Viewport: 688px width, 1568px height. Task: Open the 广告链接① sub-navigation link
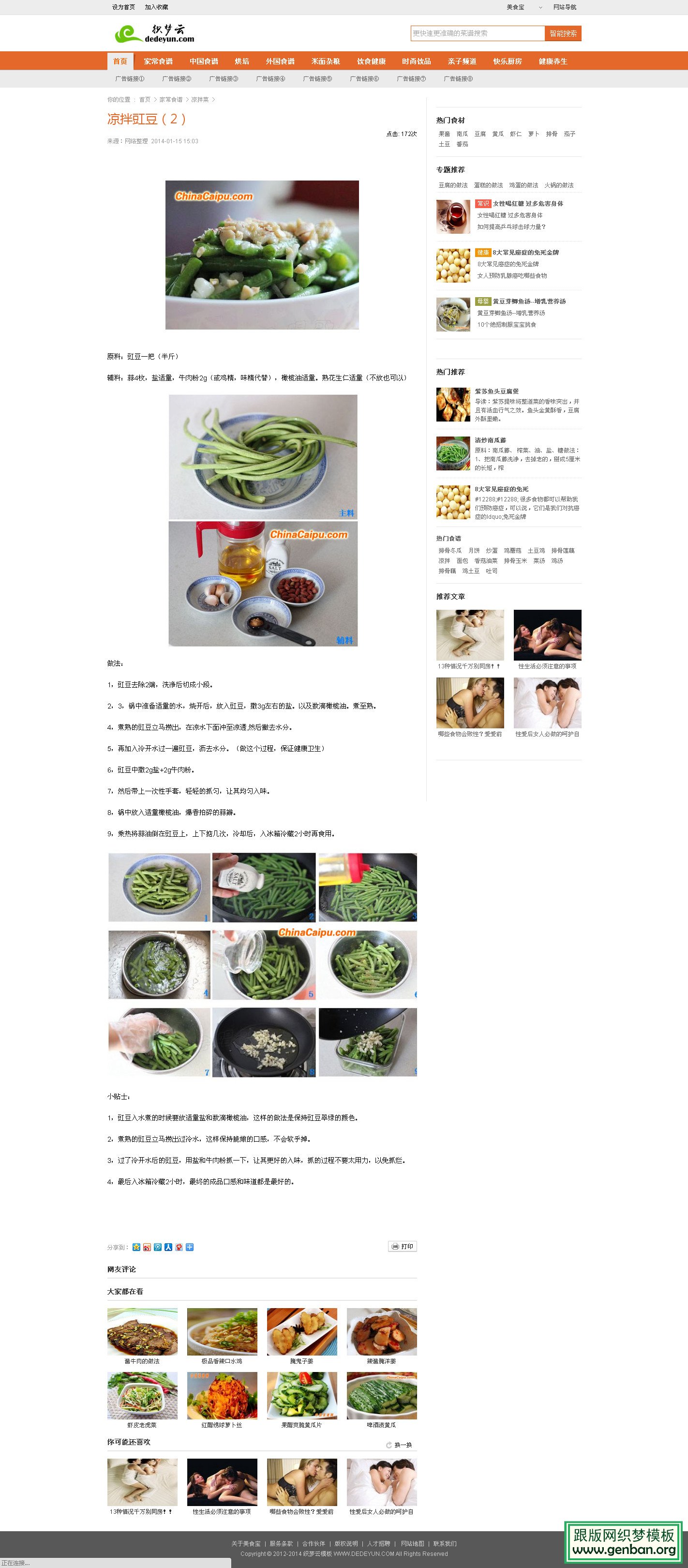tap(130, 79)
